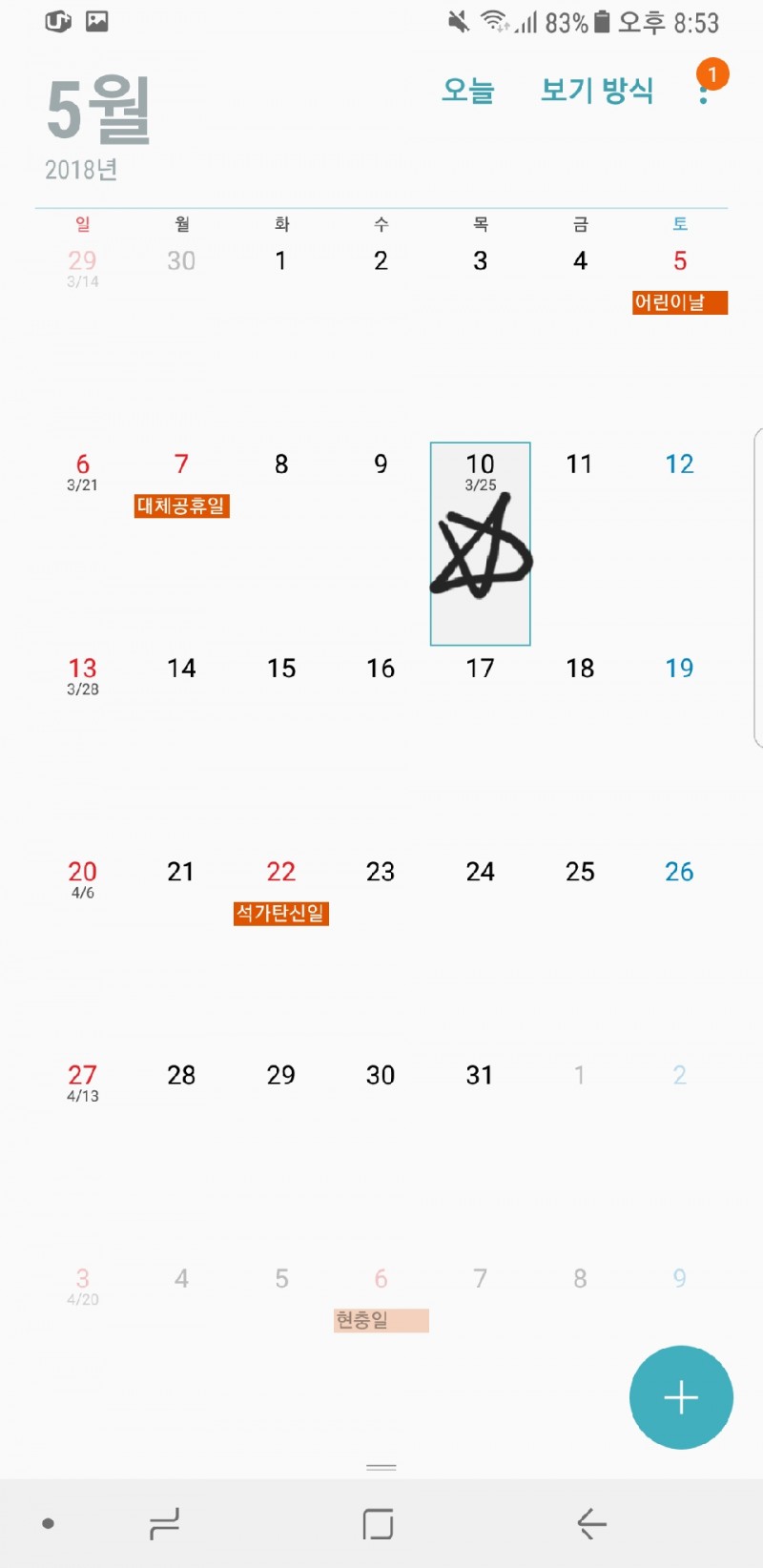This screenshot has width=763, height=1568.
Task: Open the 보기 방식 view mode menu
Action: (597, 91)
